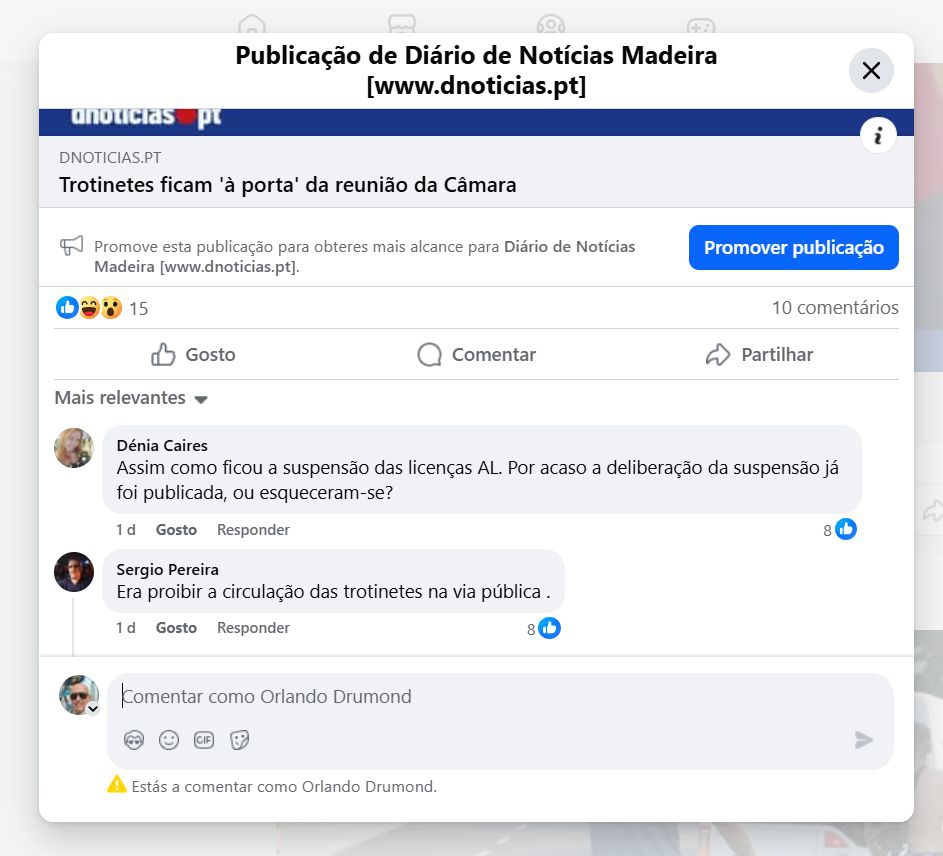
Task: Open Dénia Caires' profile
Action: (x=162, y=445)
